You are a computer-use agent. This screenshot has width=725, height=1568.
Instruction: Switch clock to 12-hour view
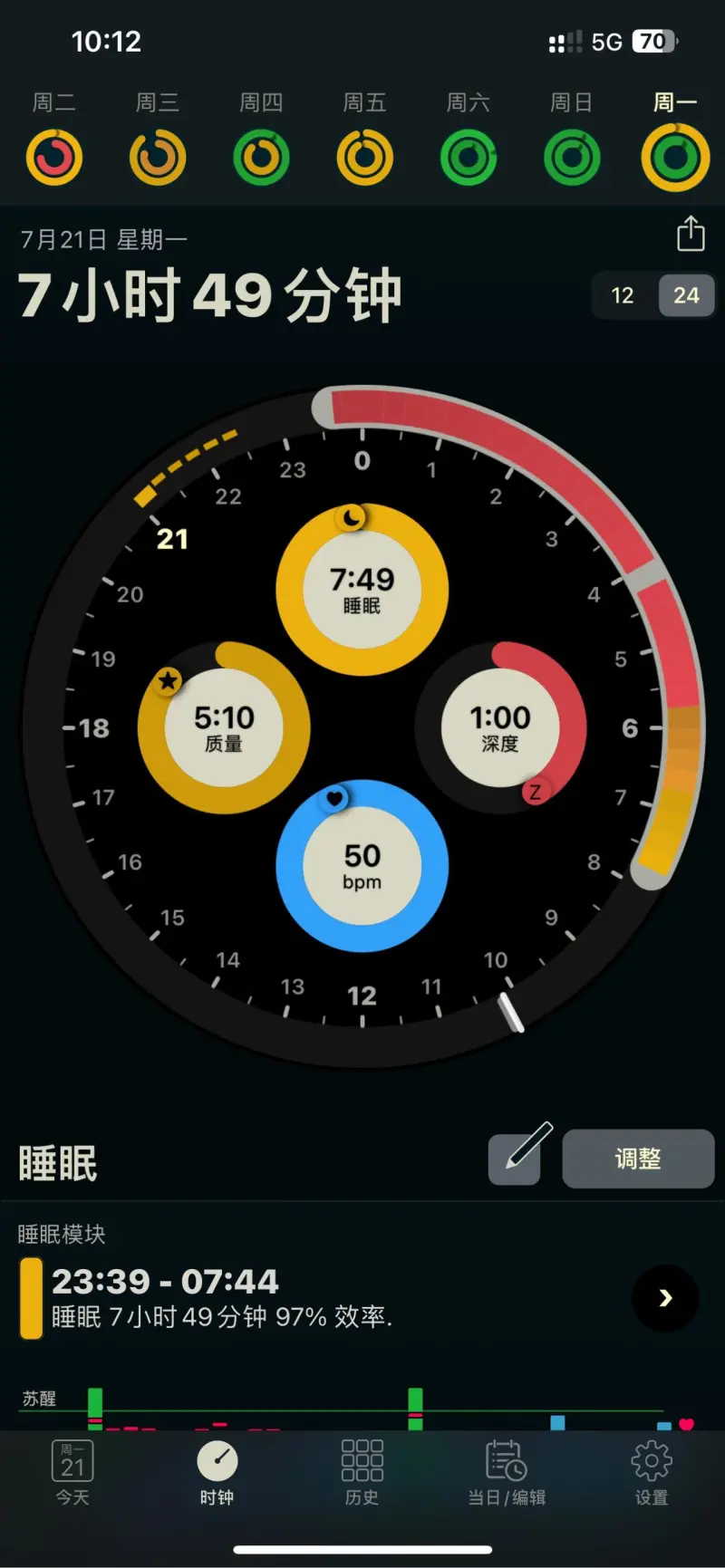(x=623, y=295)
